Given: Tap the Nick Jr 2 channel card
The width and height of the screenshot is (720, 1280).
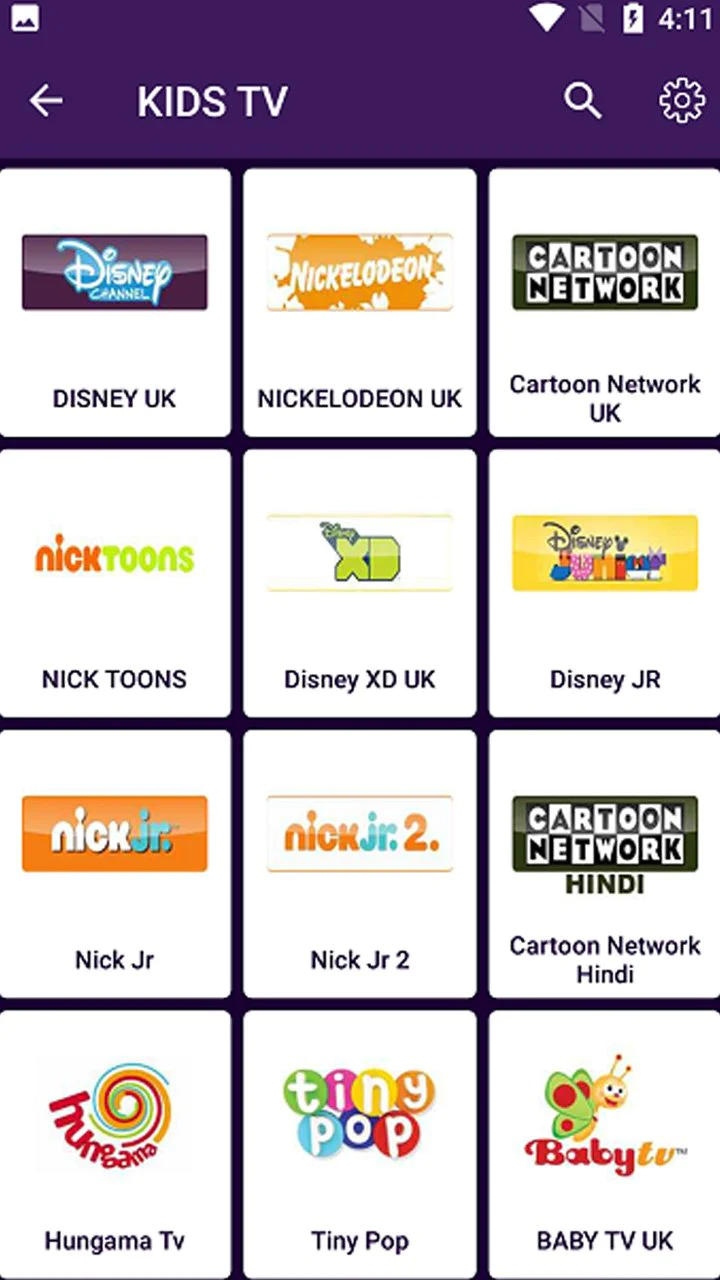Looking at the screenshot, I should click(360, 864).
